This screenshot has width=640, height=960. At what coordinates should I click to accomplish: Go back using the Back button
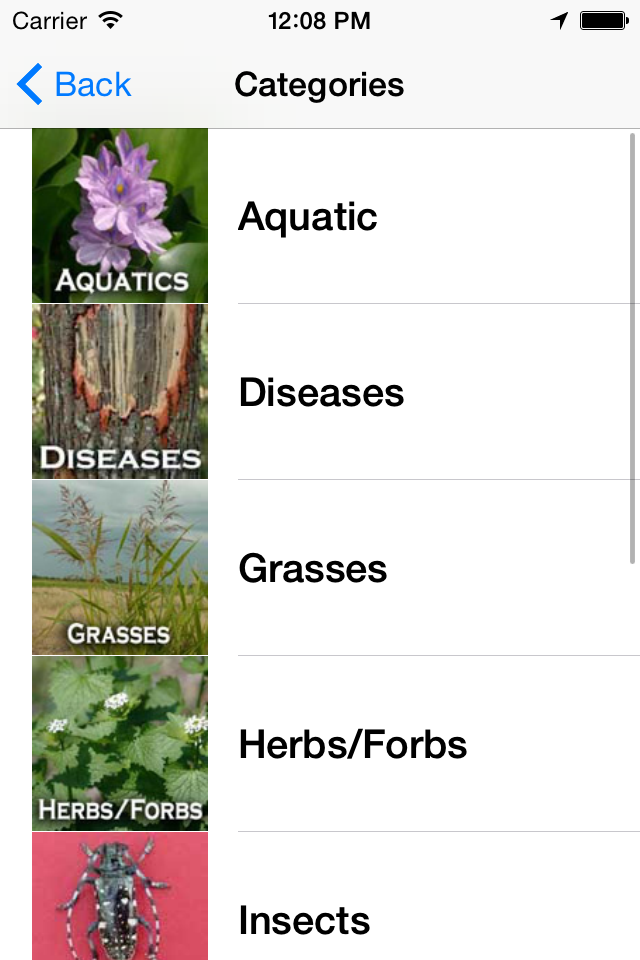coord(75,85)
